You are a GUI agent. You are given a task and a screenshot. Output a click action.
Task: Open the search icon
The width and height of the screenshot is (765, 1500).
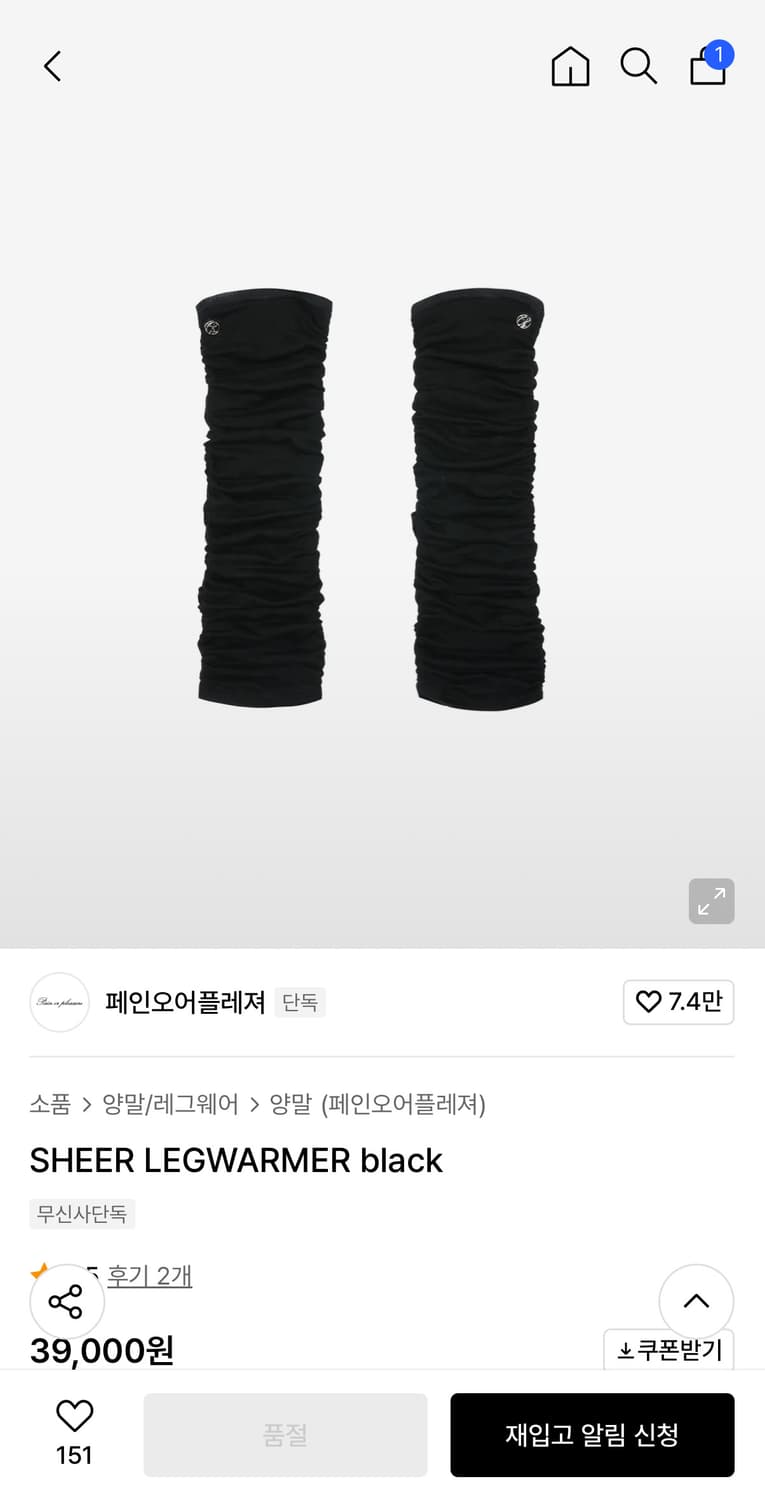[x=638, y=66]
